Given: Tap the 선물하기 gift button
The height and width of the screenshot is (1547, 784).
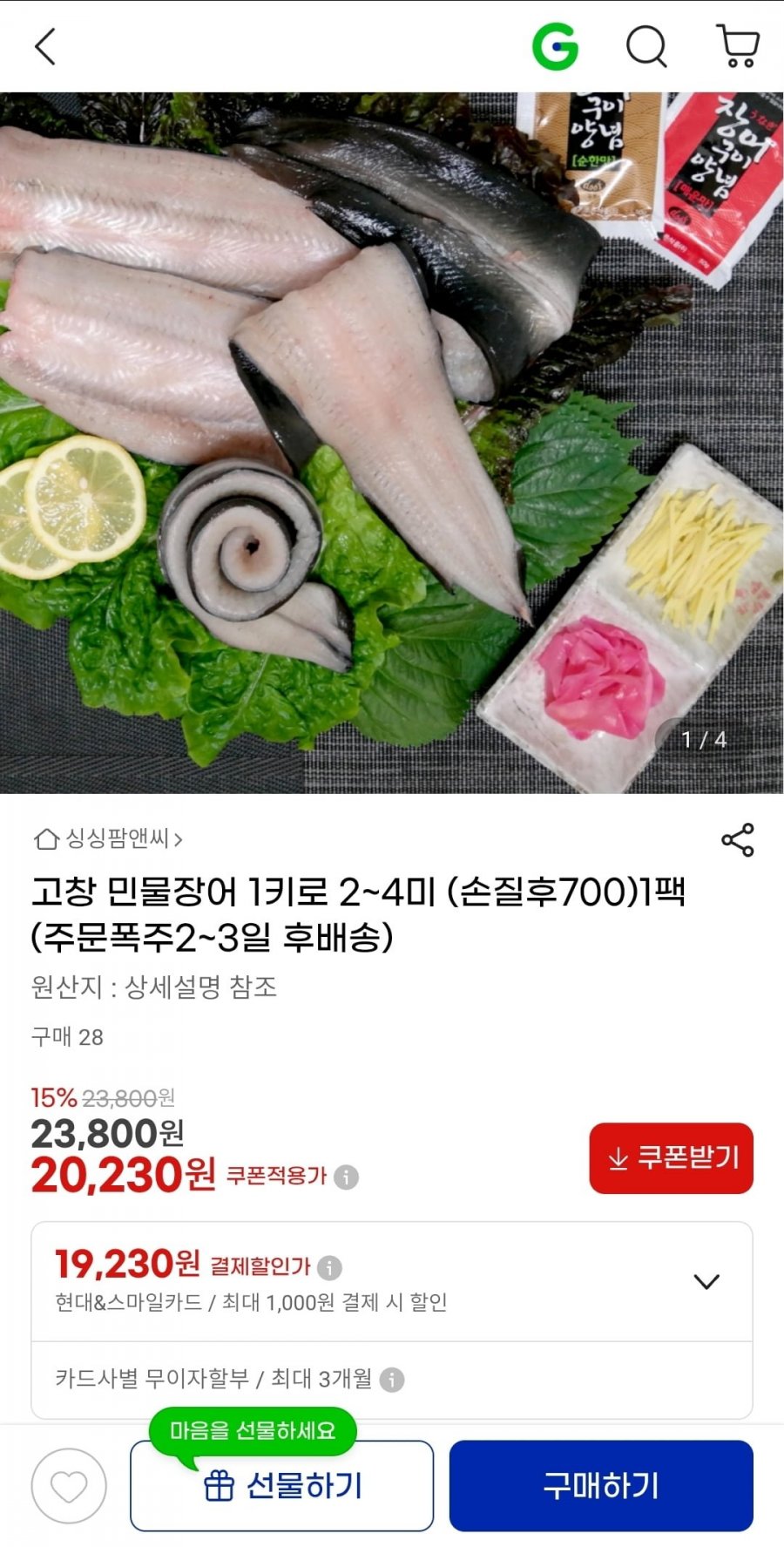Looking at the screenshot, I should [281, 1486].
